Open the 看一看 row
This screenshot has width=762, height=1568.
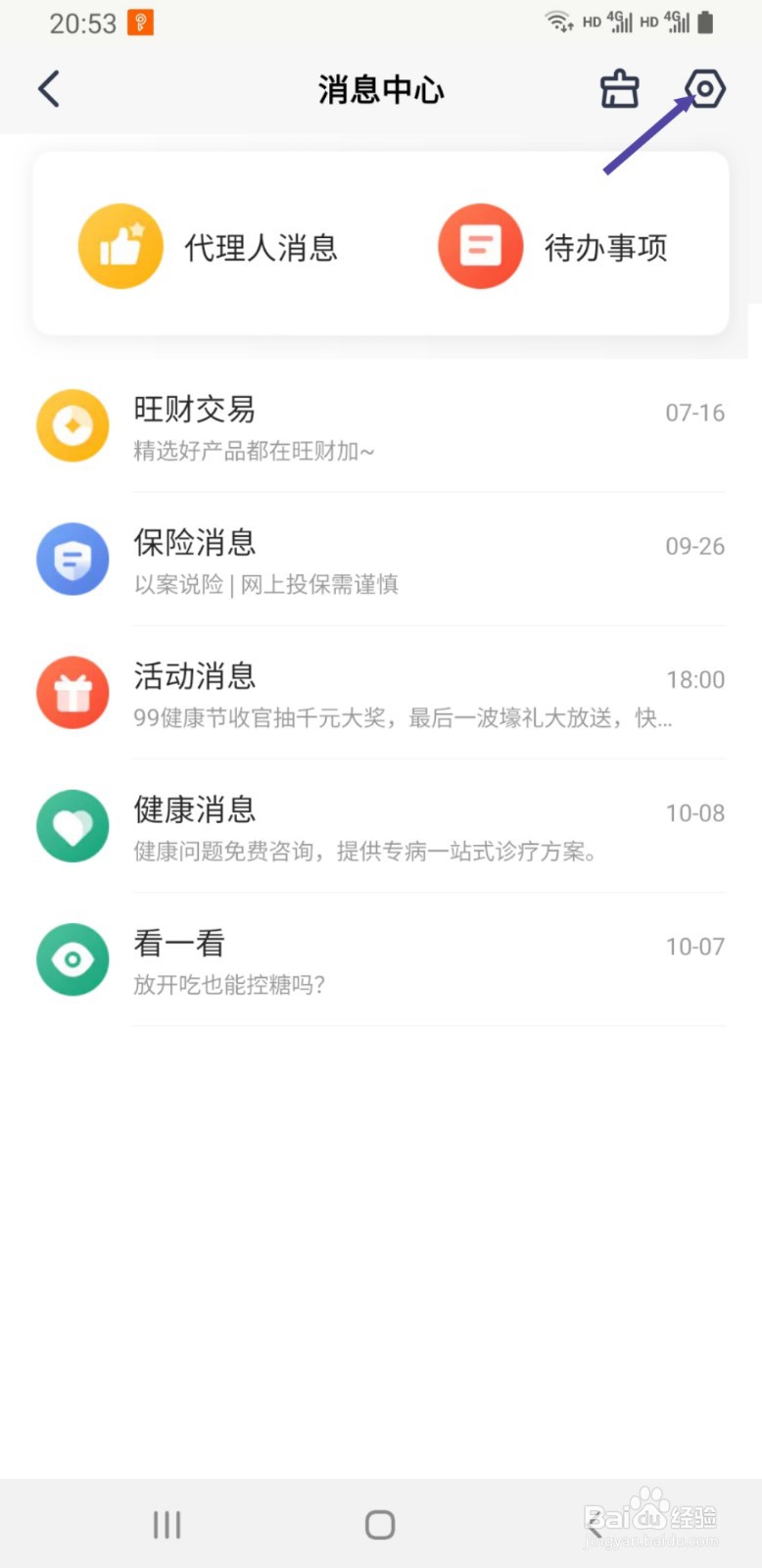pyautogui.click(x=380, y=960)
